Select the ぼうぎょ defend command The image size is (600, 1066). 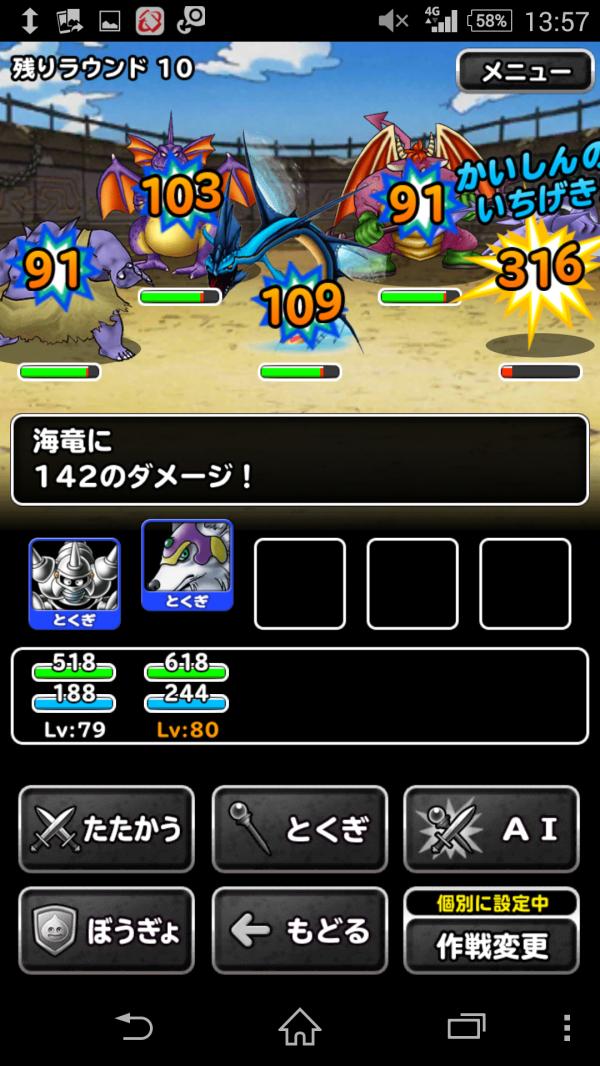[x=106, y=931]
